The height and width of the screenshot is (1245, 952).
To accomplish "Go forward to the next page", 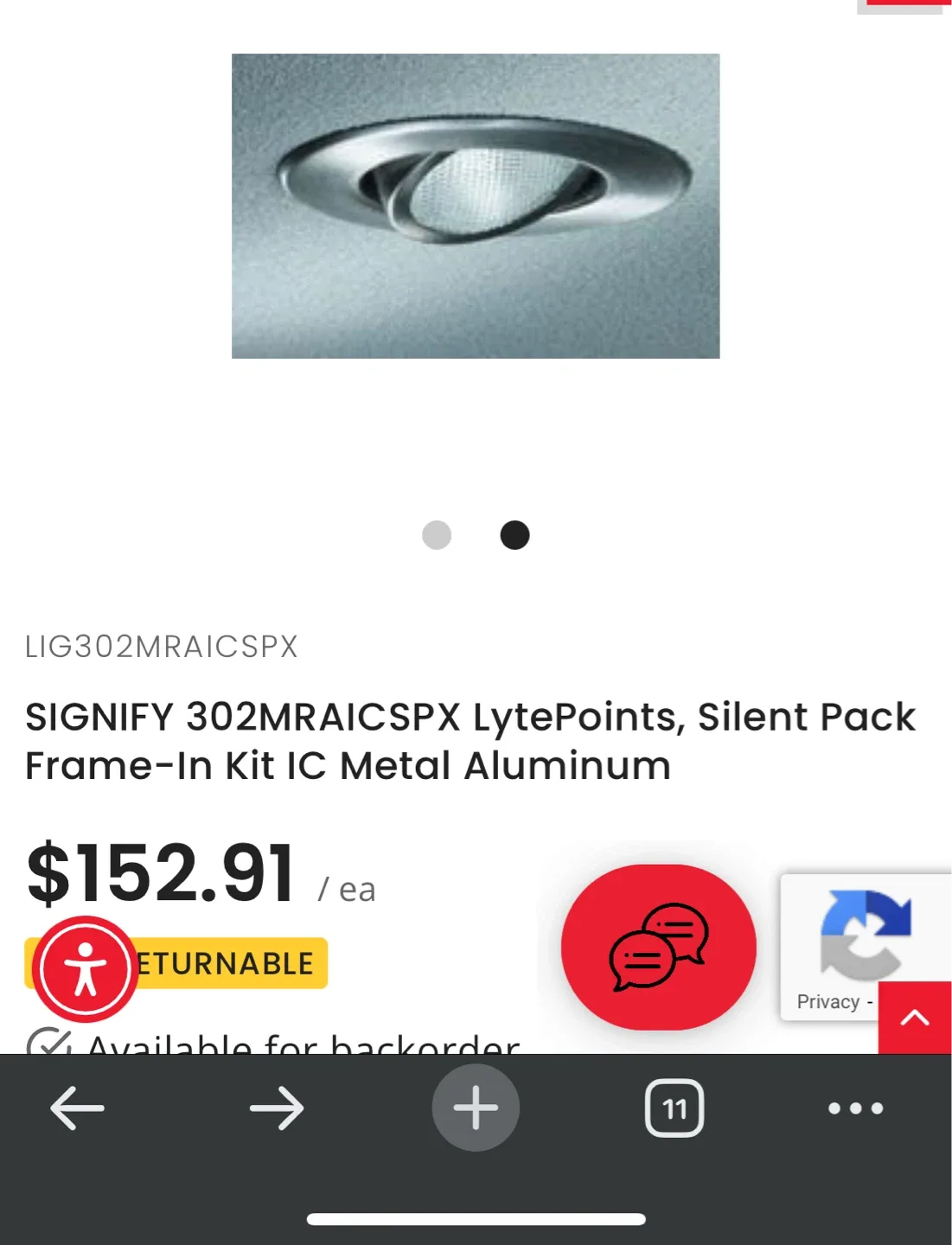I will pos(277,1108).
